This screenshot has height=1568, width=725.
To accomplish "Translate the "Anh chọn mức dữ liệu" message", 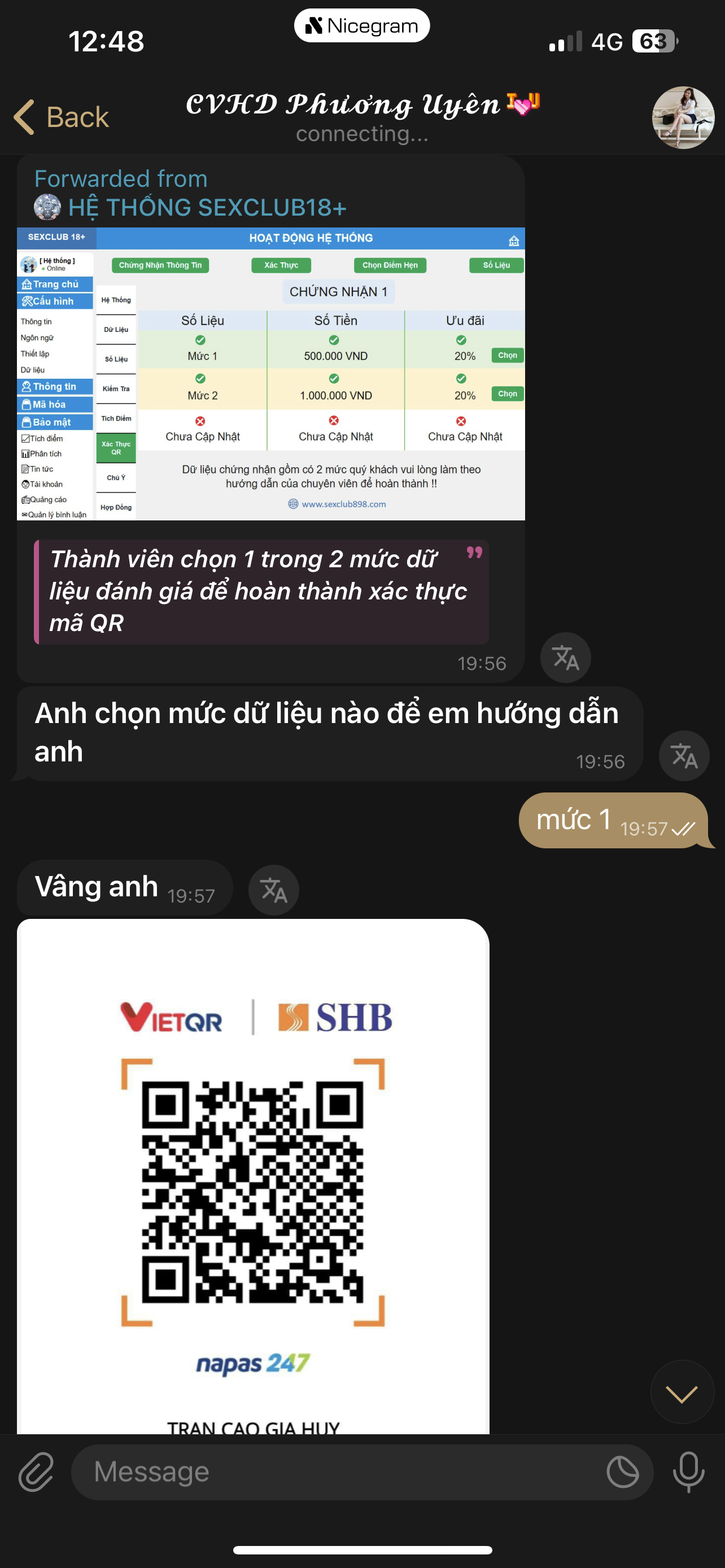I will [x=684, y=756].
